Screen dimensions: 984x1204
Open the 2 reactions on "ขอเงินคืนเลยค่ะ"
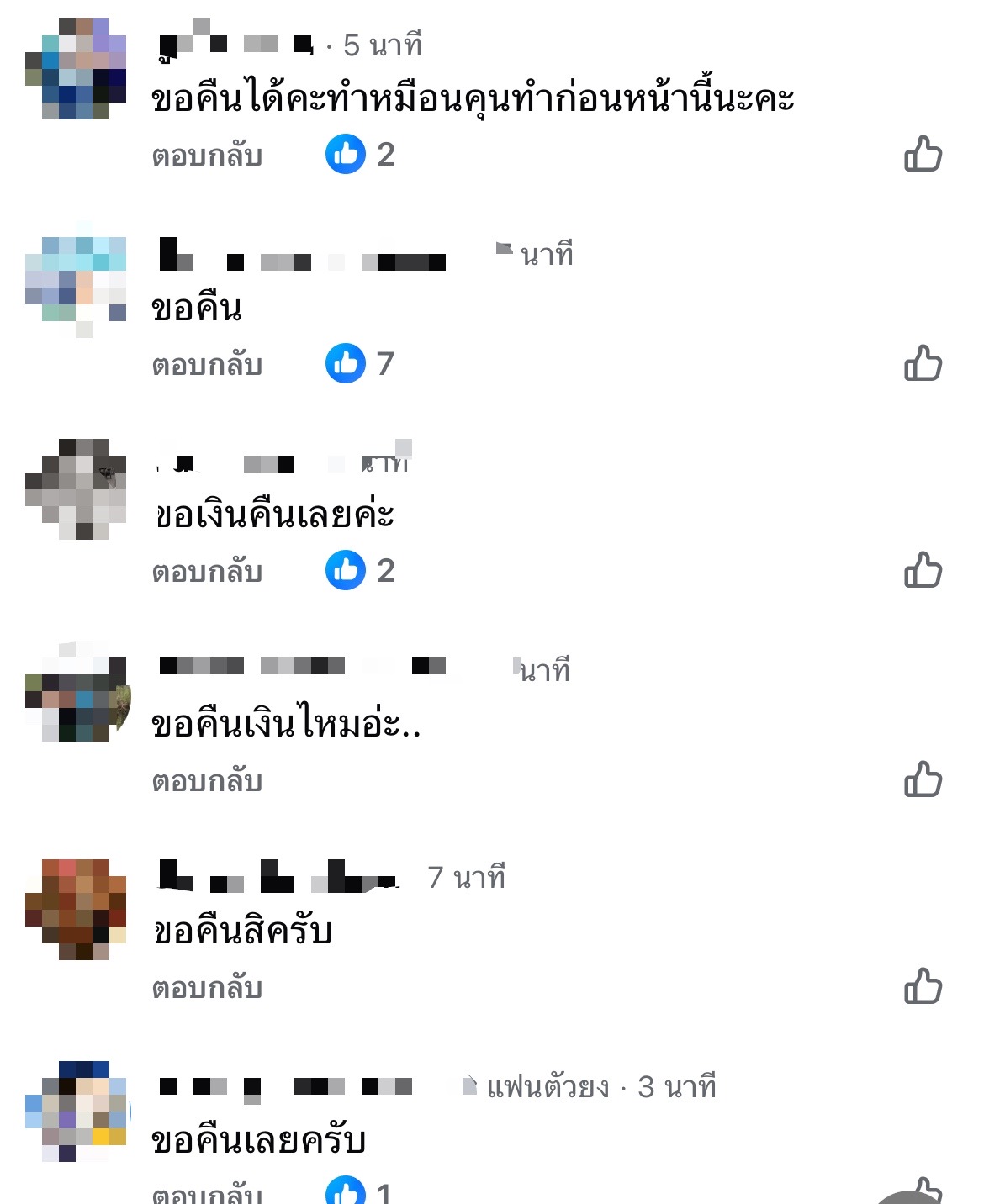pos(360,571)
